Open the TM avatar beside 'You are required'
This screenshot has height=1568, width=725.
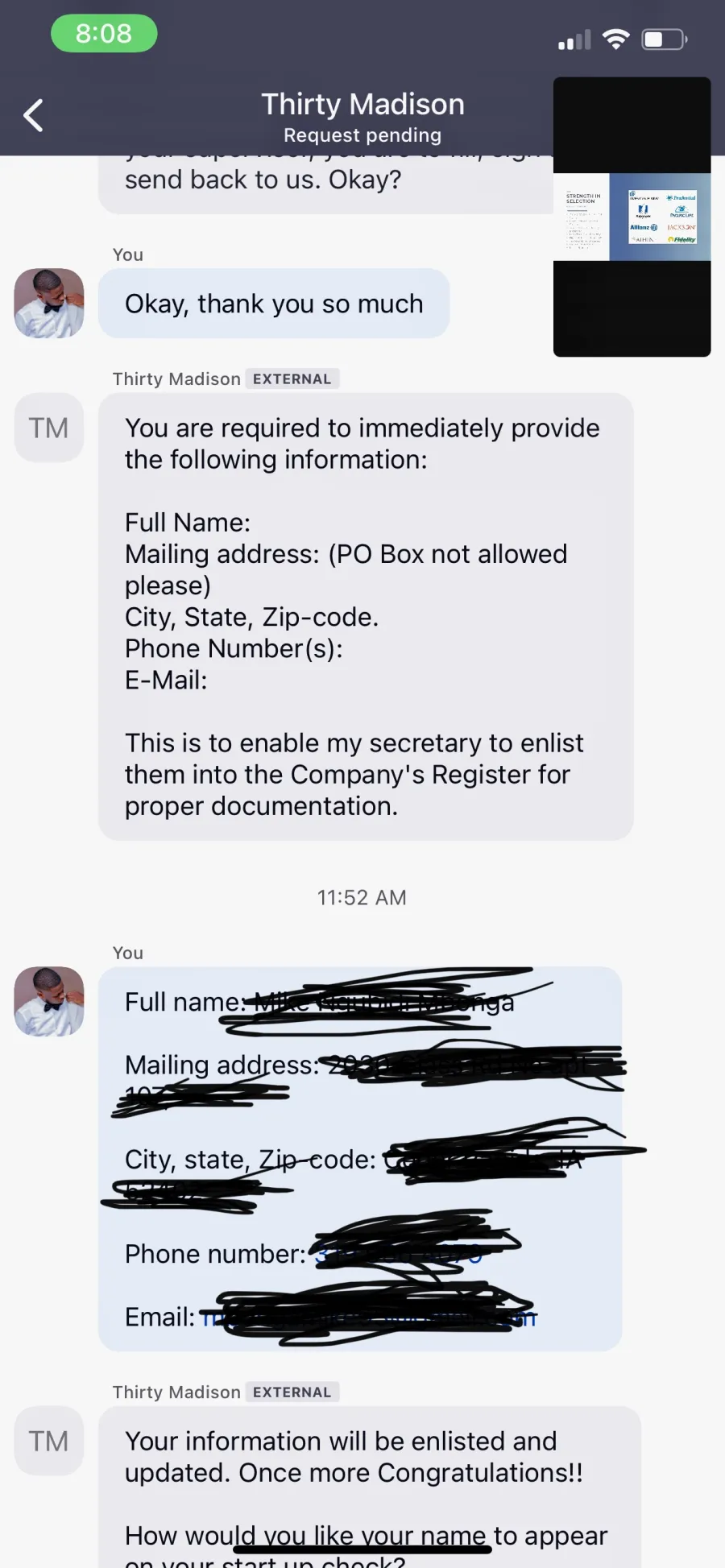(x=49, y=428)
